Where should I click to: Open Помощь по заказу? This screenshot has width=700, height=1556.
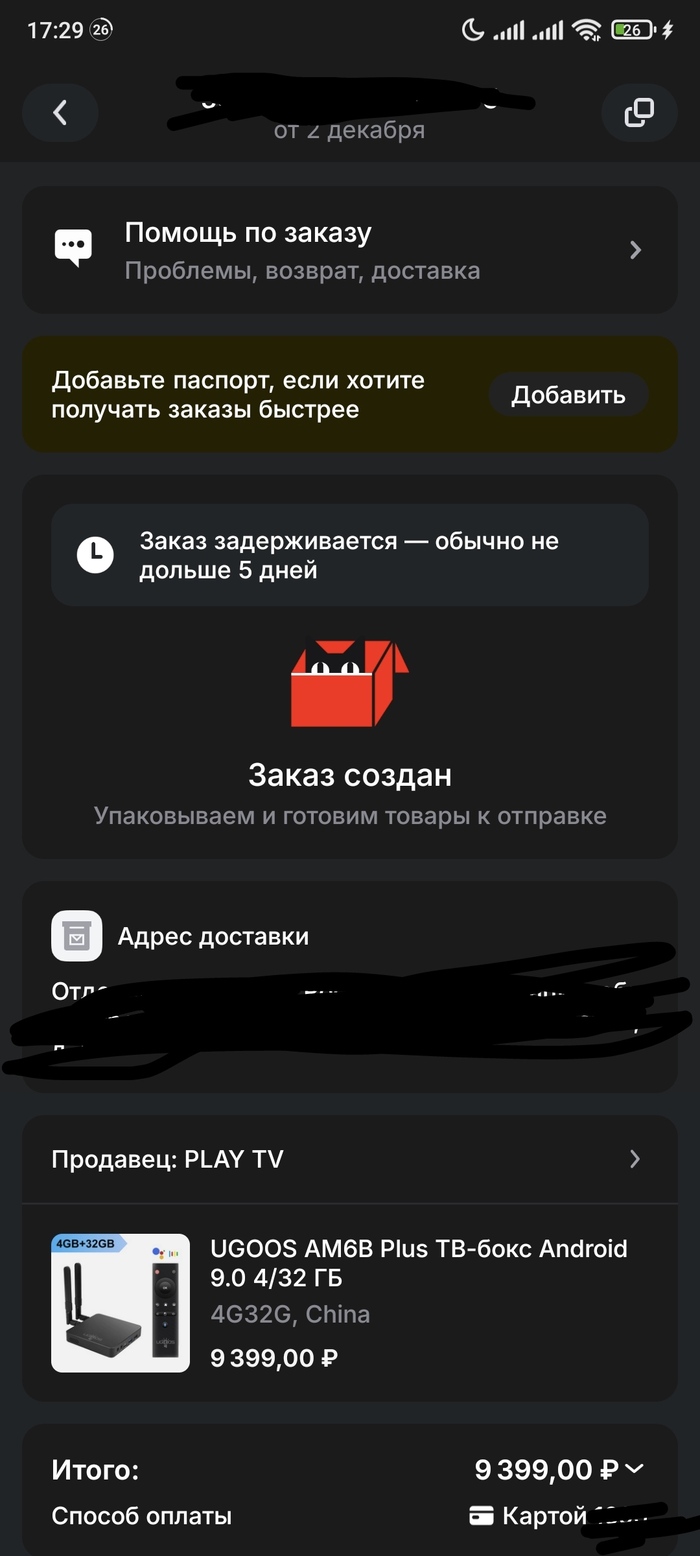click(x=349, y=250)
